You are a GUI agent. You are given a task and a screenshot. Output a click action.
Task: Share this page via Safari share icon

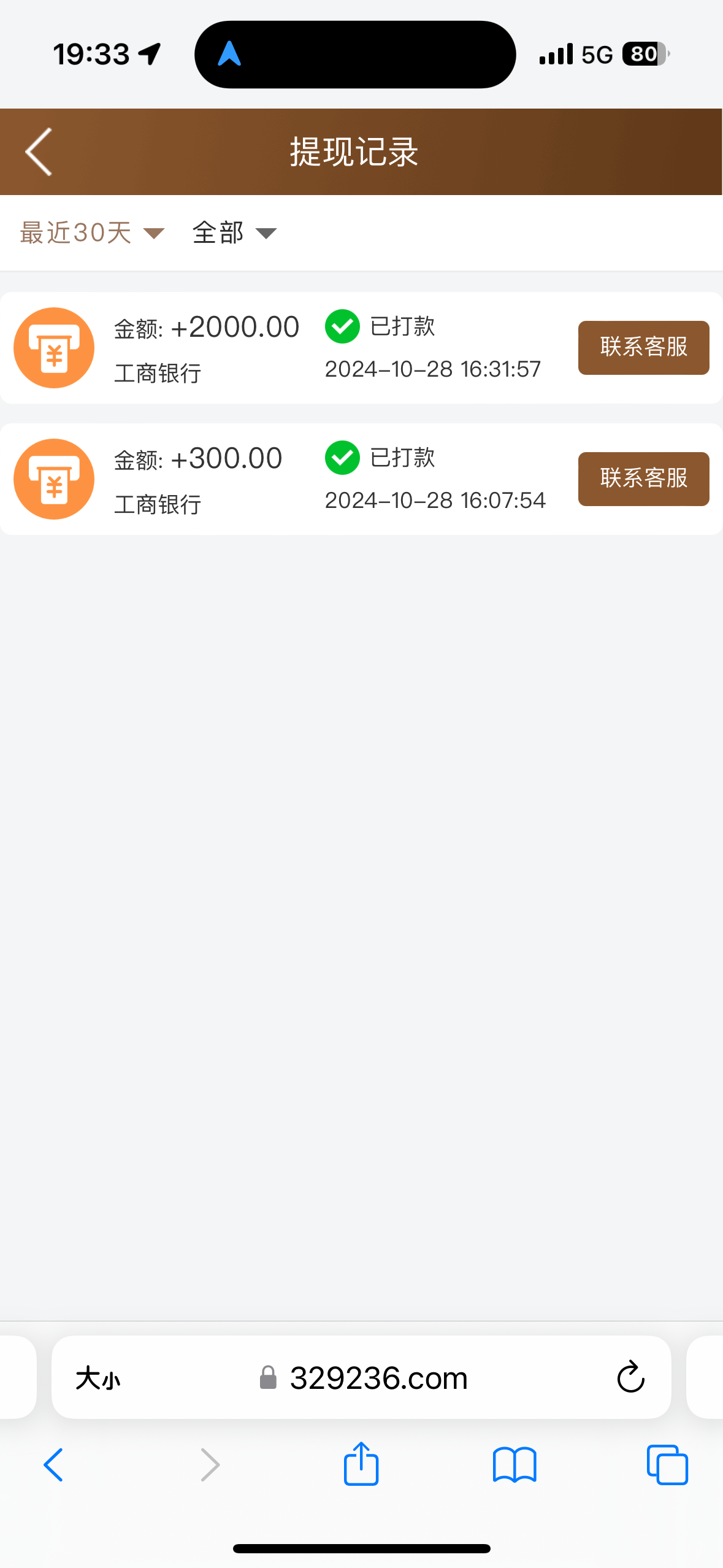click(361, 1464)
